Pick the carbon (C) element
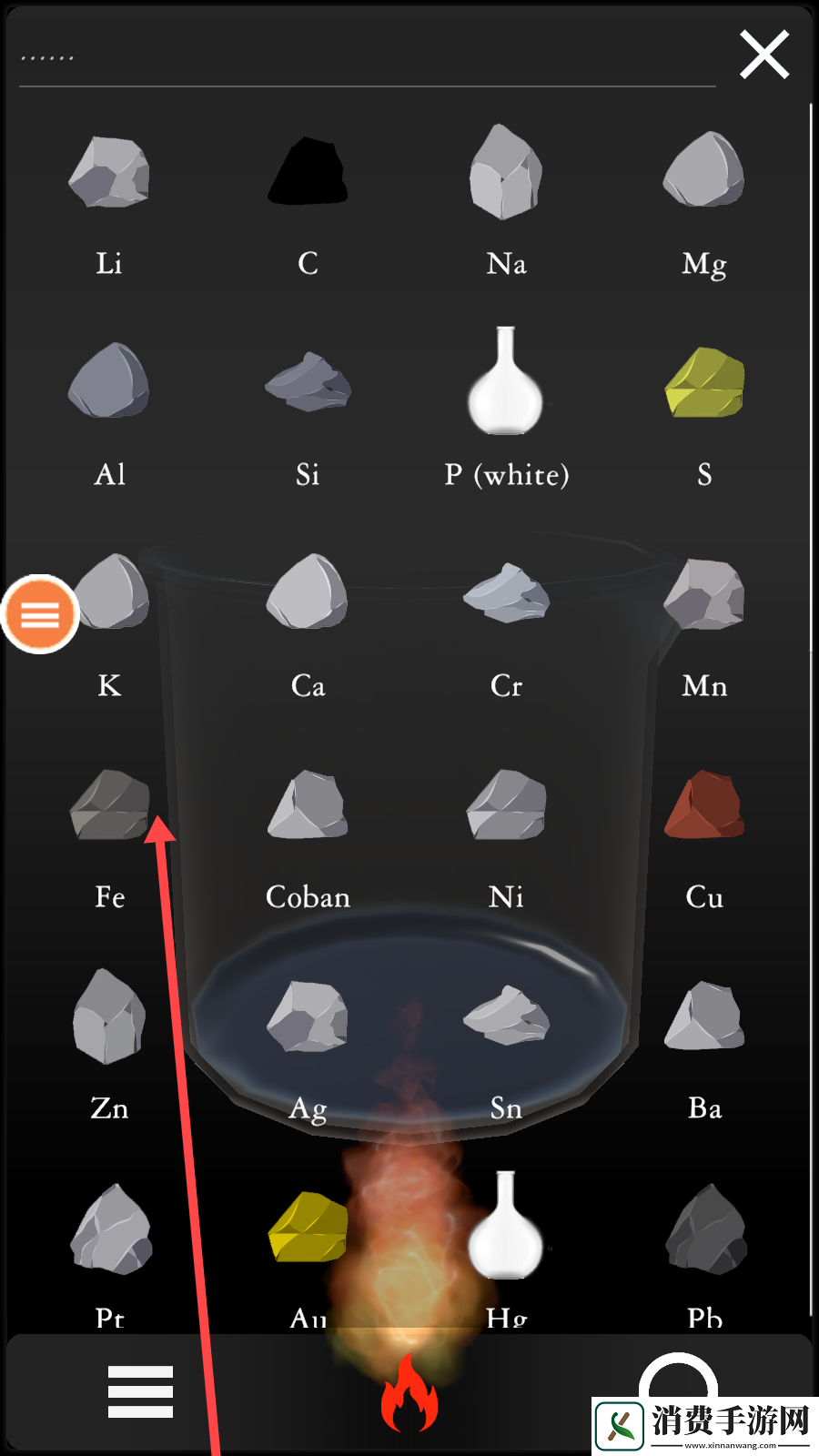Screen dimensions: 819x1456 pos(308,173)
